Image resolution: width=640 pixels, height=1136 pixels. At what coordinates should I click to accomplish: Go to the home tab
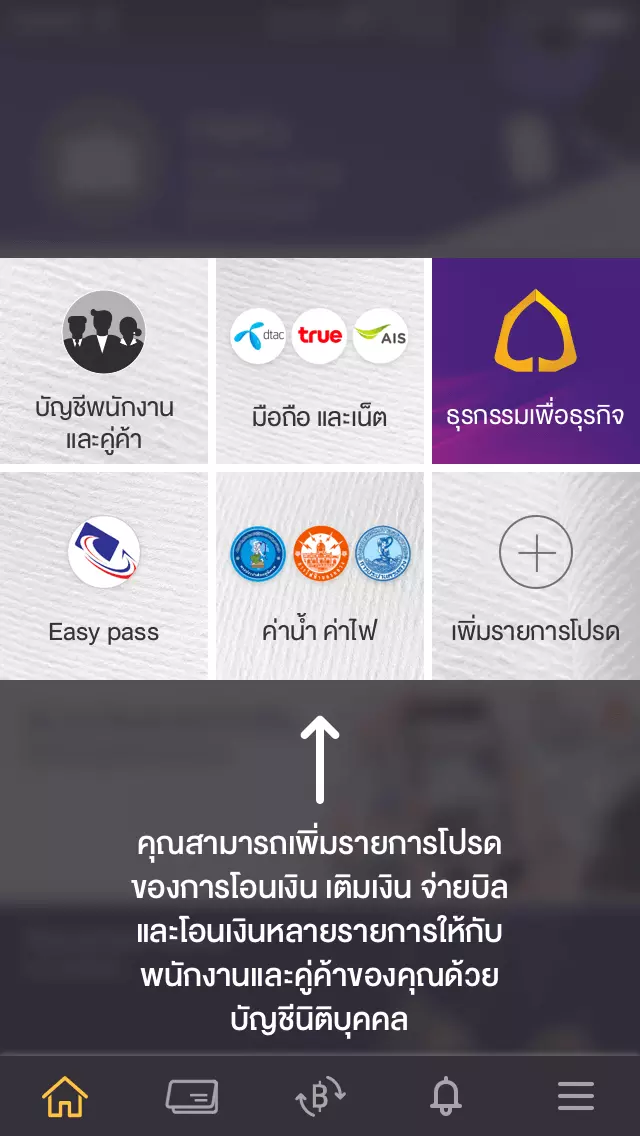coord(65,1097)
